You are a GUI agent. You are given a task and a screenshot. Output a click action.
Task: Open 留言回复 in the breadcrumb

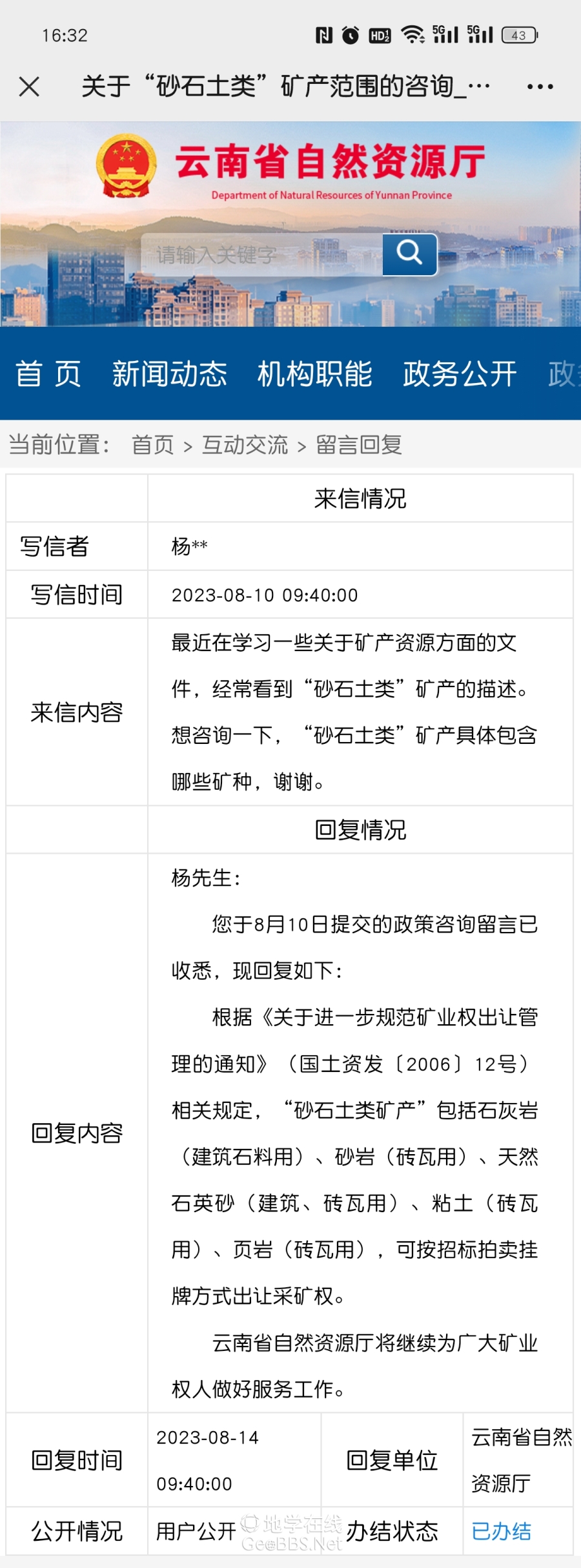click(359, 445)
